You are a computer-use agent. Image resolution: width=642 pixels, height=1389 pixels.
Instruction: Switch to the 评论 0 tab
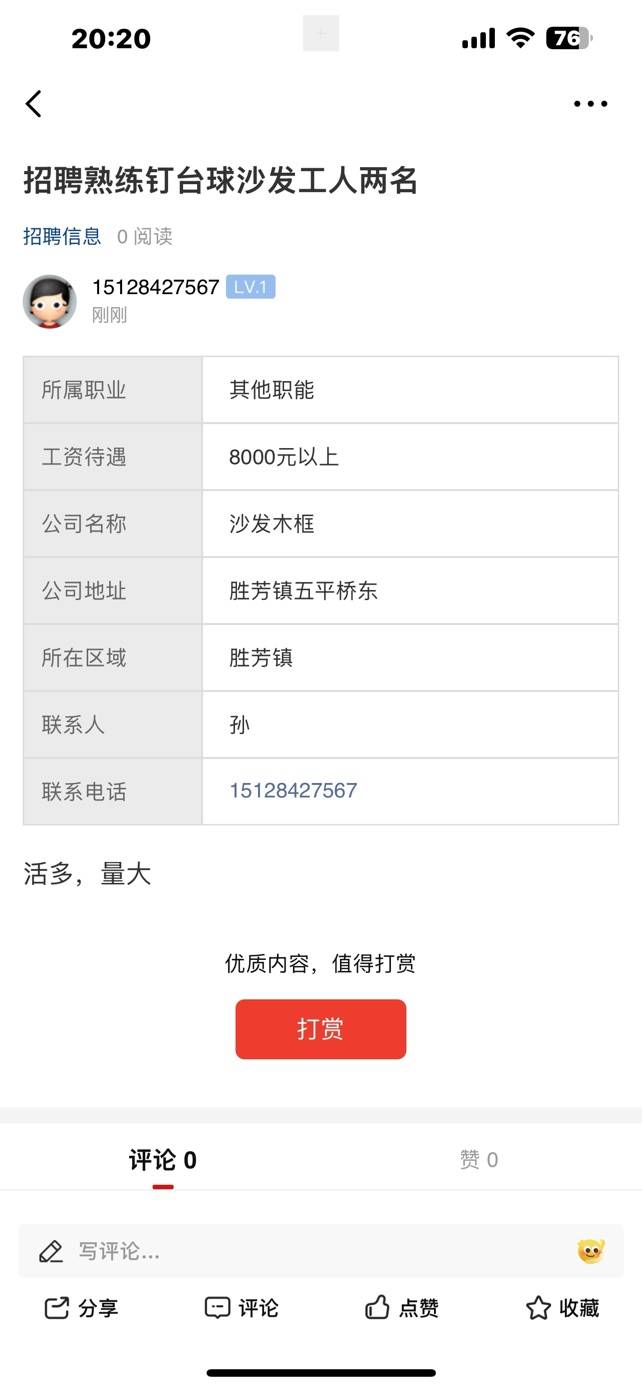pyautogui.click(x=163, y=1160)
